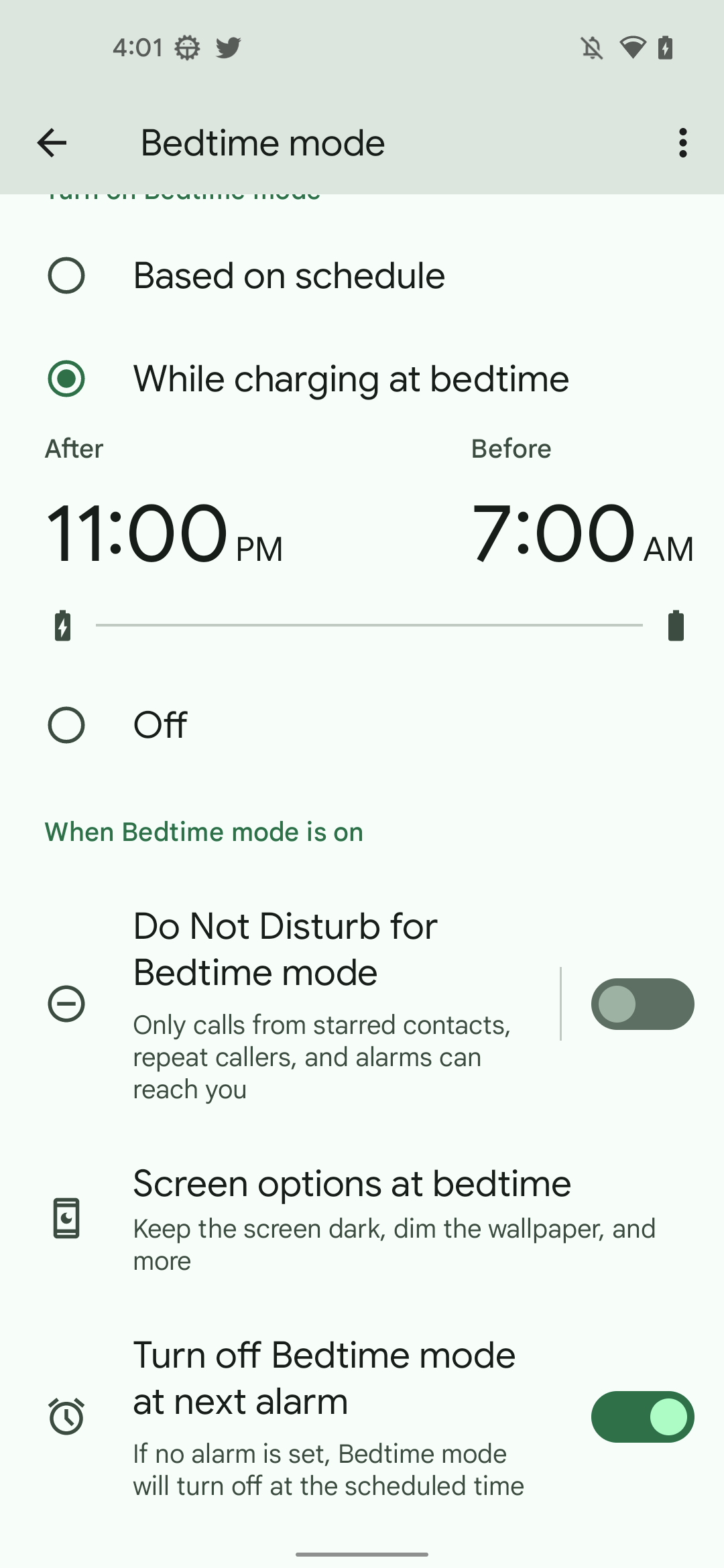The height and width of the screenshot is (1568, 724).
Task: Click the full battery icon right of the slider
Action: coord(674,625)
